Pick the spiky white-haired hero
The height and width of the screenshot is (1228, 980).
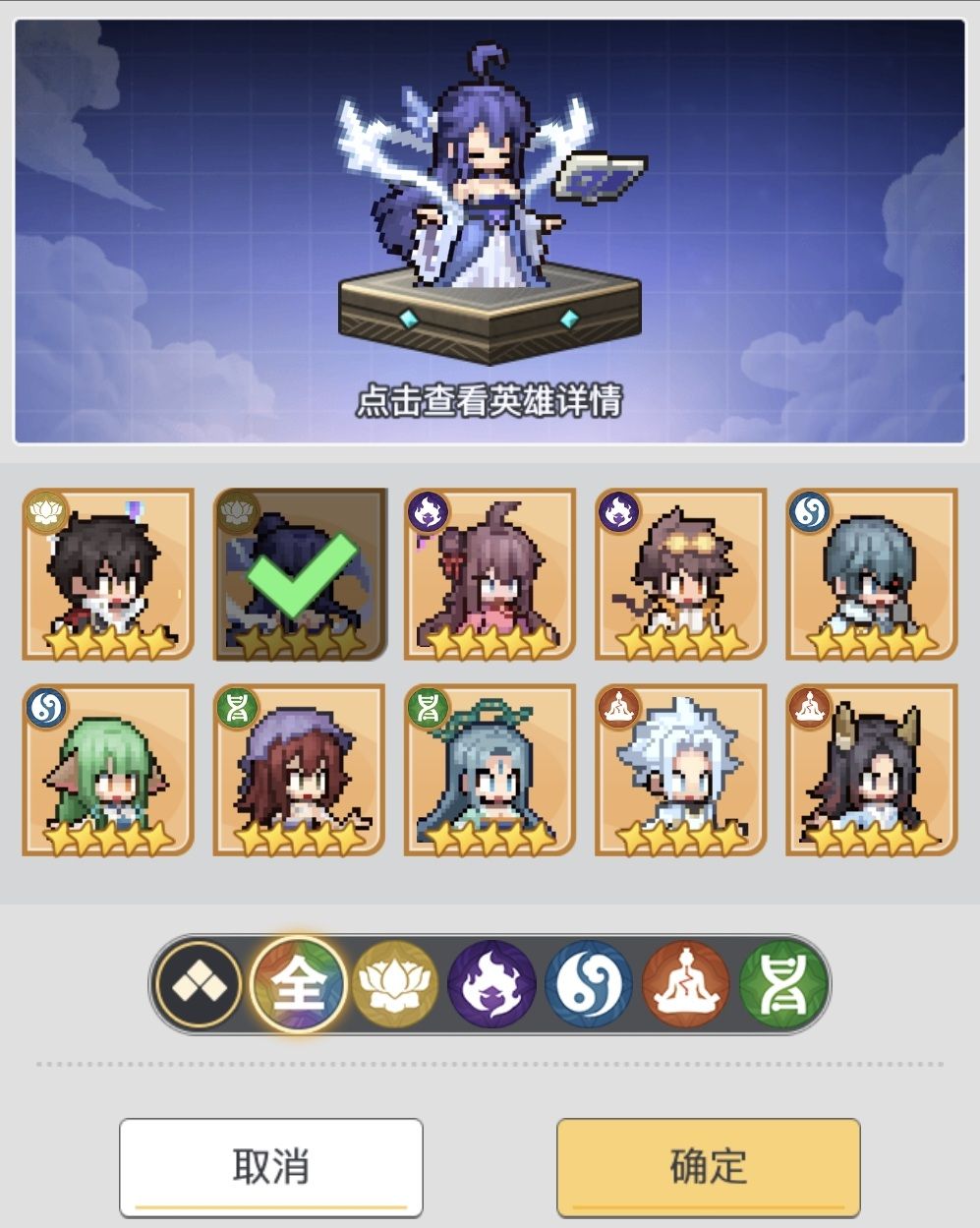tap(680, 769)
